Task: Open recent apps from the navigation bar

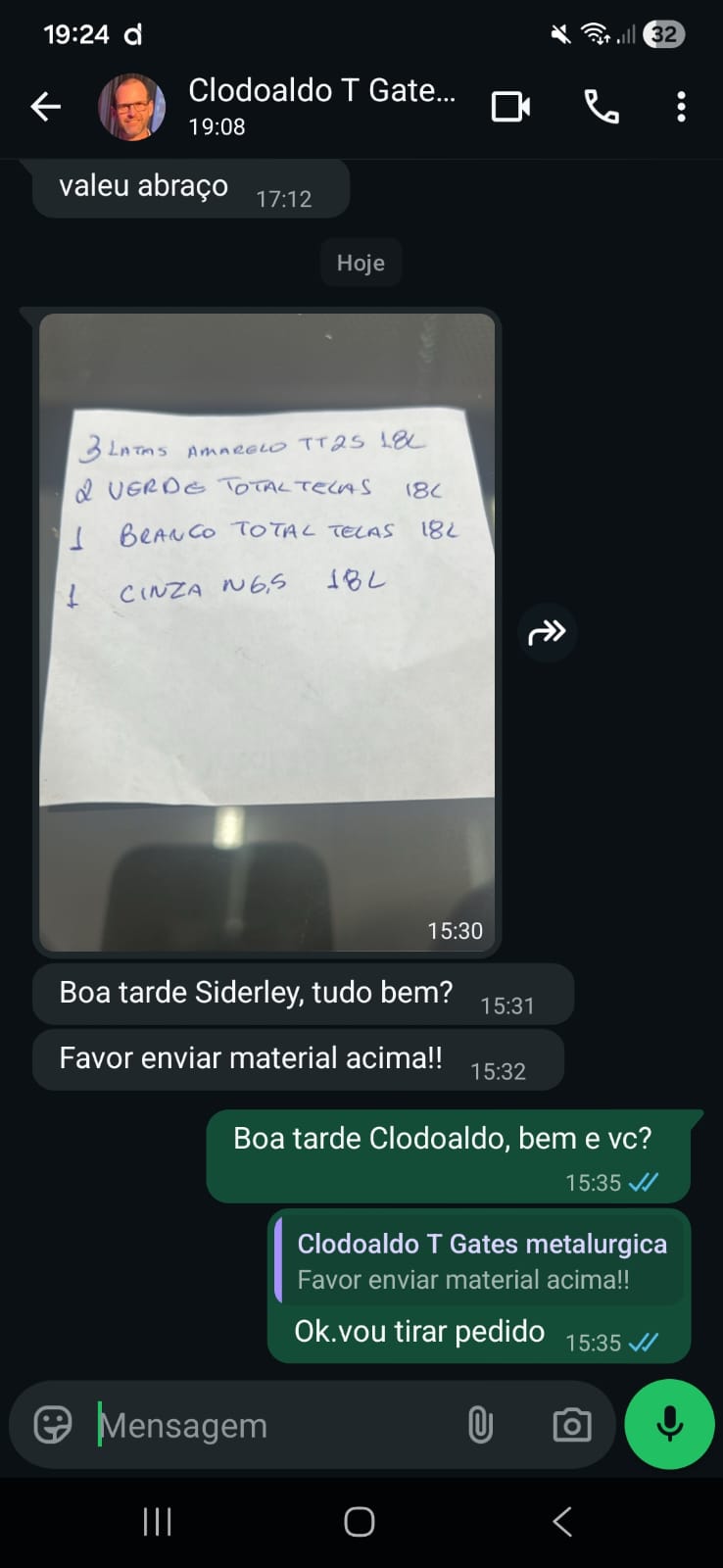Action: tap(157, 1521)
